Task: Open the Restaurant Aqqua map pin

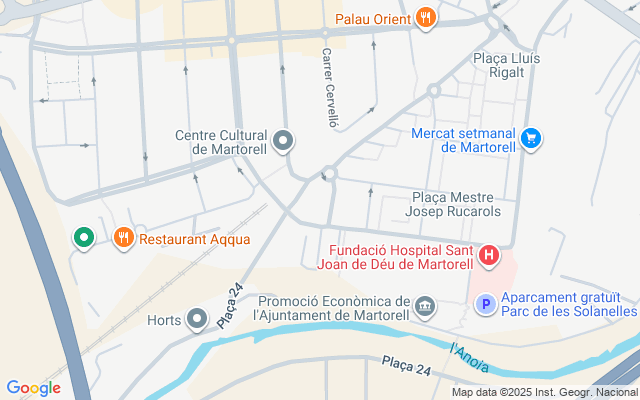Action: pos(124,238)
